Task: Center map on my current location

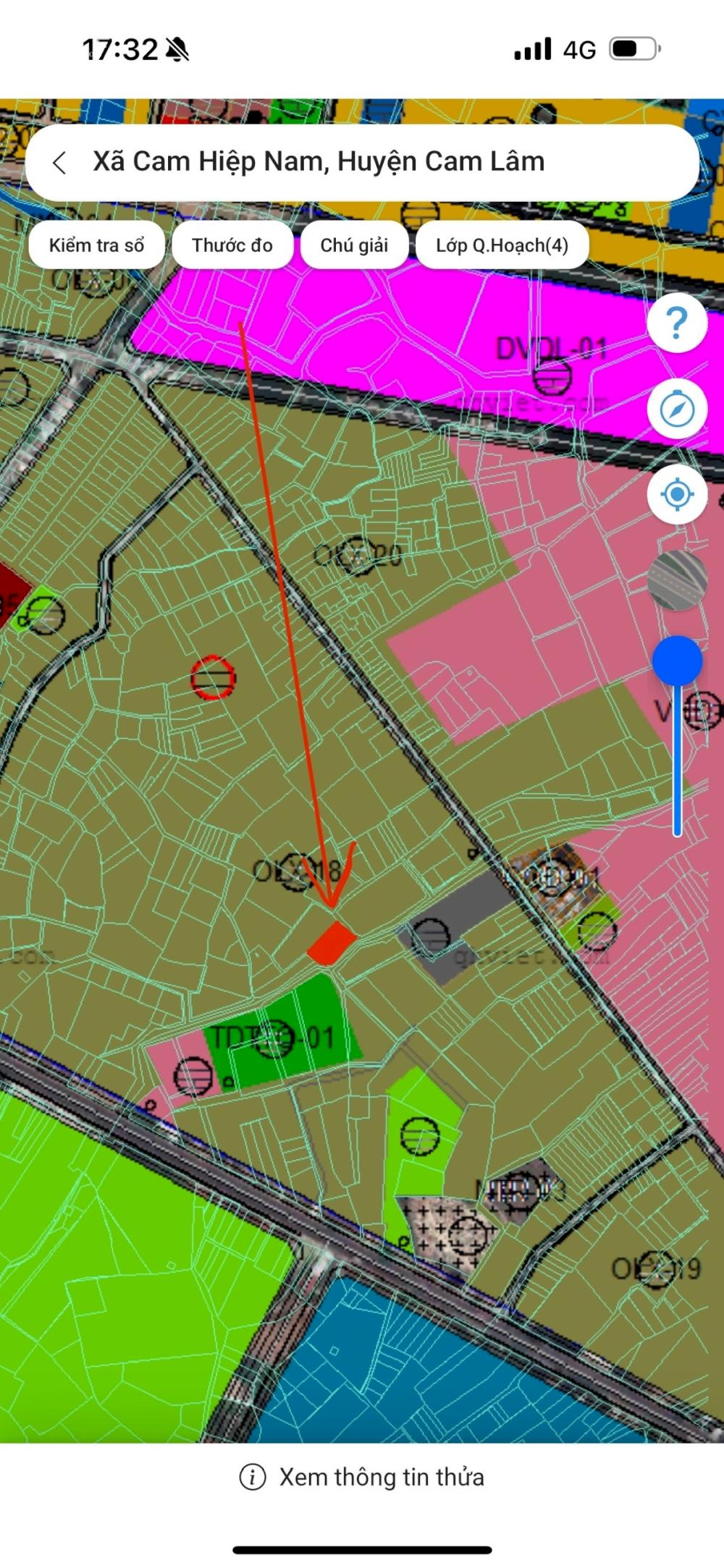Action: [676, 494]
